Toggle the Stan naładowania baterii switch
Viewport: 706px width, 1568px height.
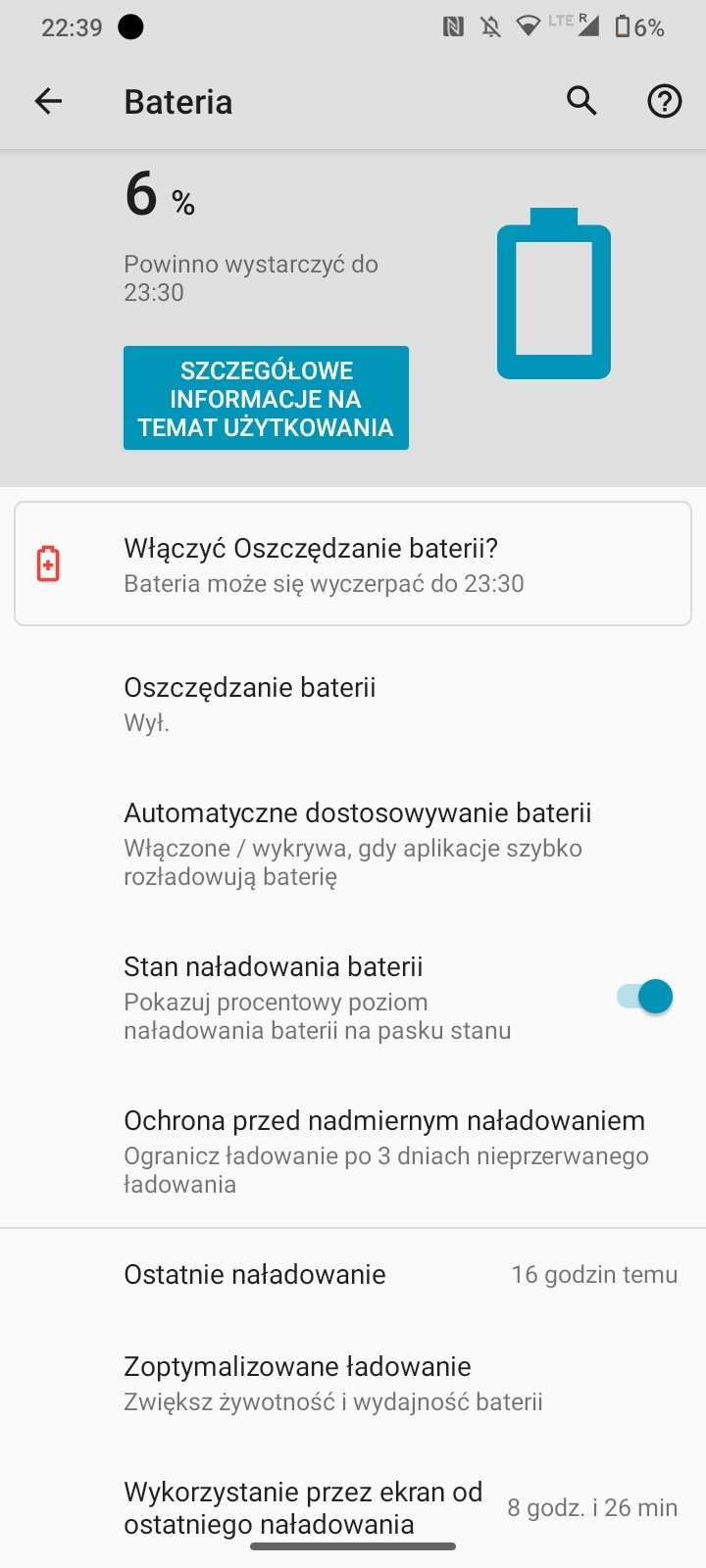tap(645, 997)
